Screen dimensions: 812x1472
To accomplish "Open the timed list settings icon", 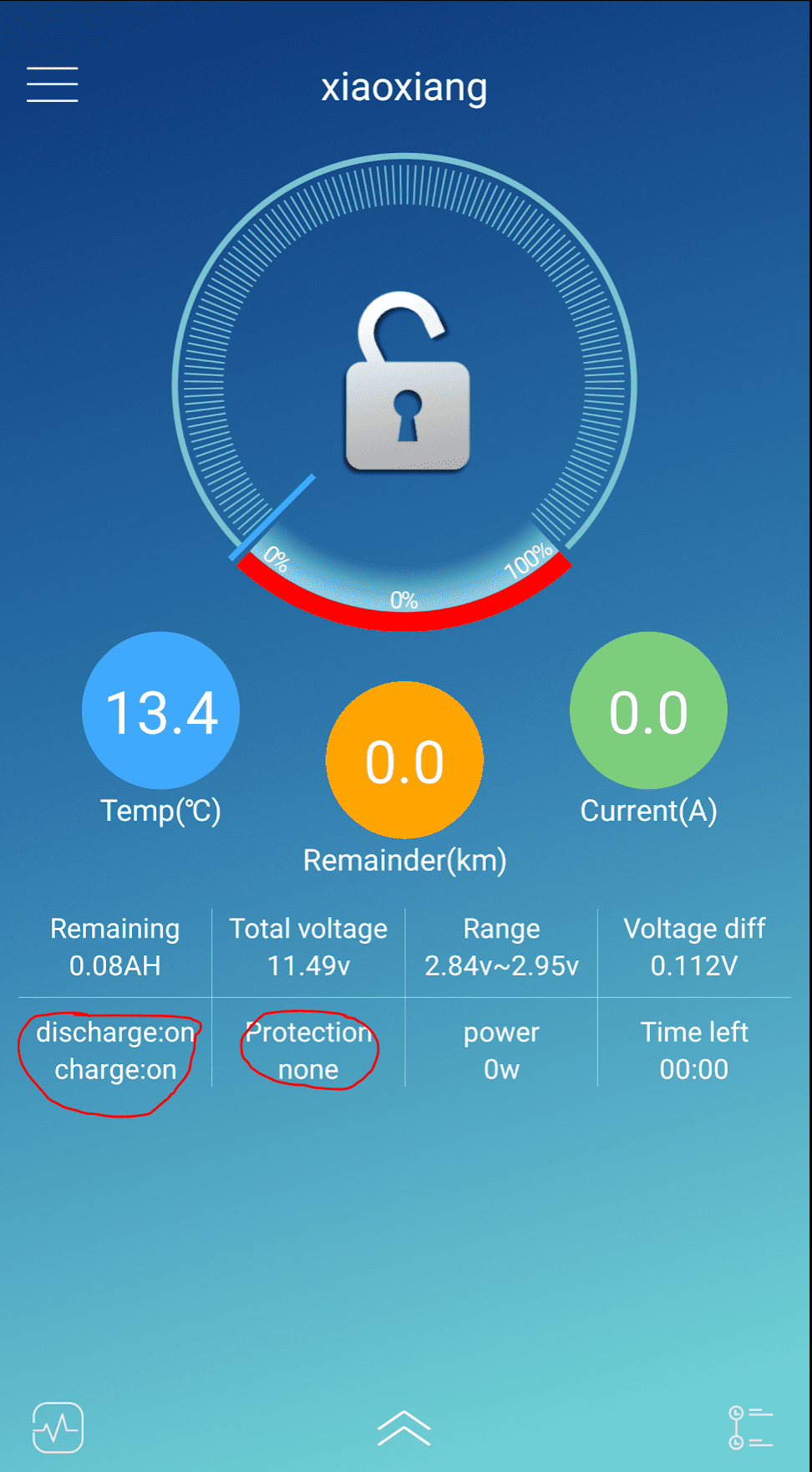I will pos(750,1427).
